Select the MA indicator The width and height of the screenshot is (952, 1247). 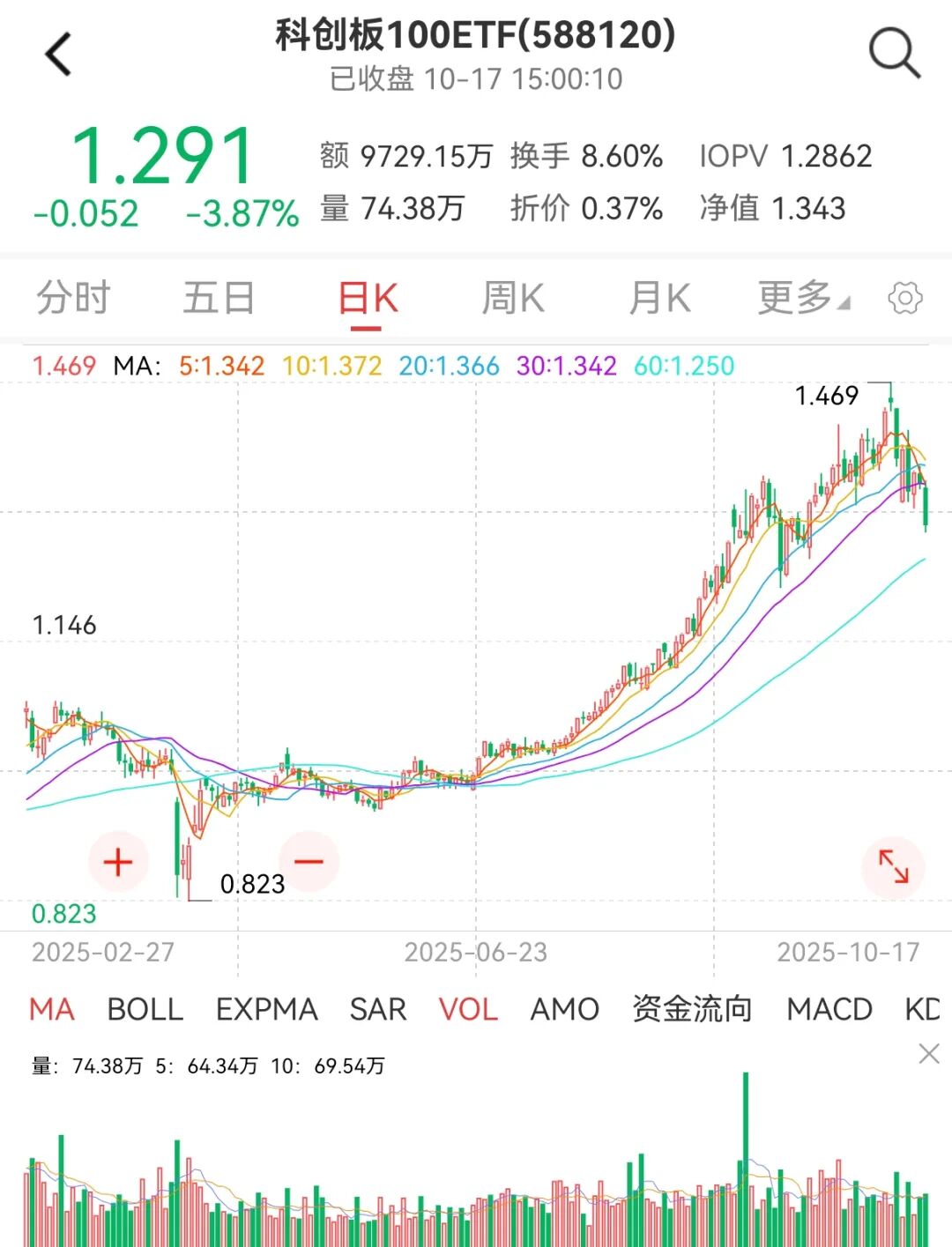click(x=52, y=1009)
